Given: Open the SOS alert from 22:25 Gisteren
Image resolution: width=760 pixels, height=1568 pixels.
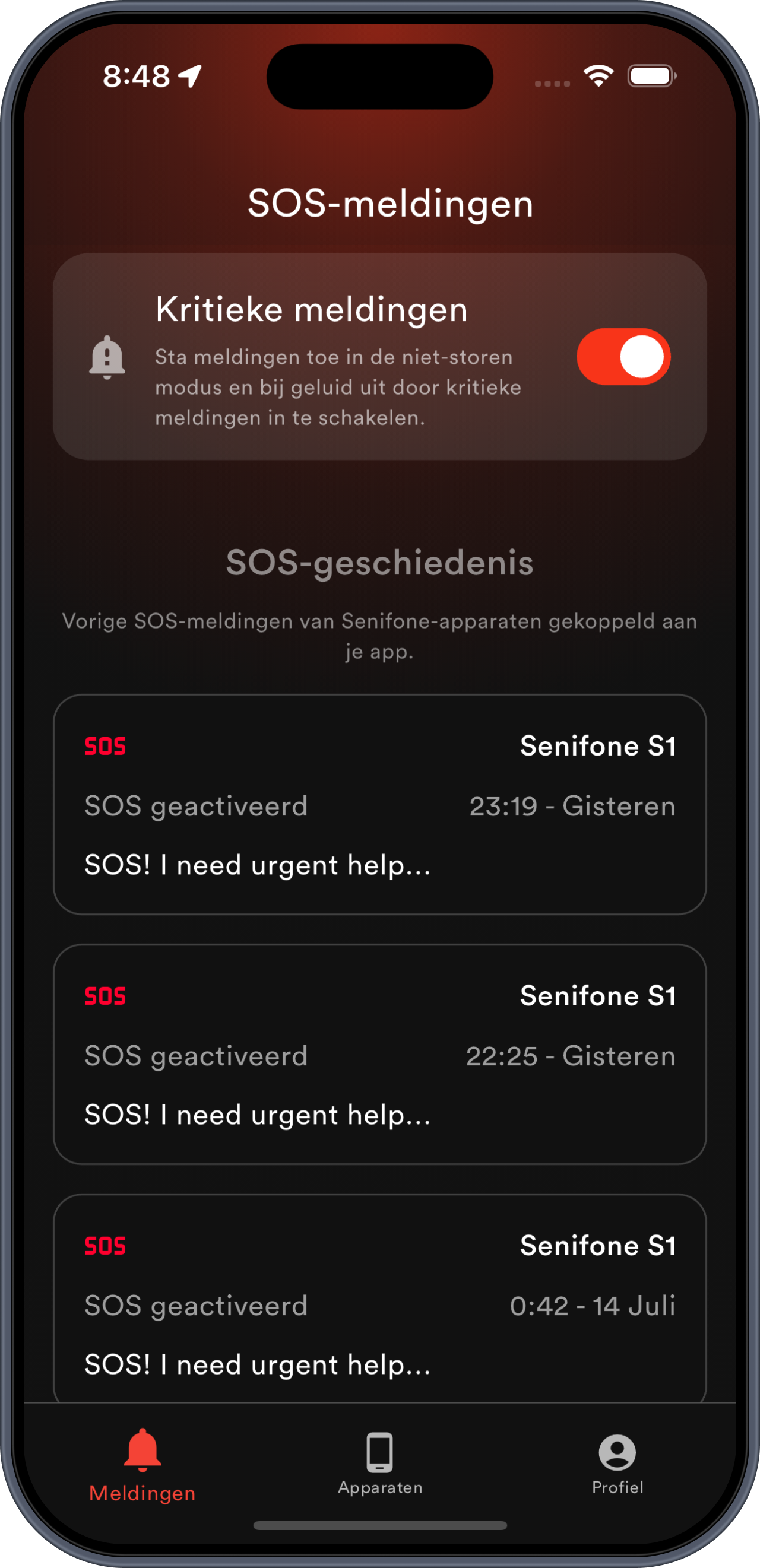Looking at the screenshot, I should [379, 1053].
